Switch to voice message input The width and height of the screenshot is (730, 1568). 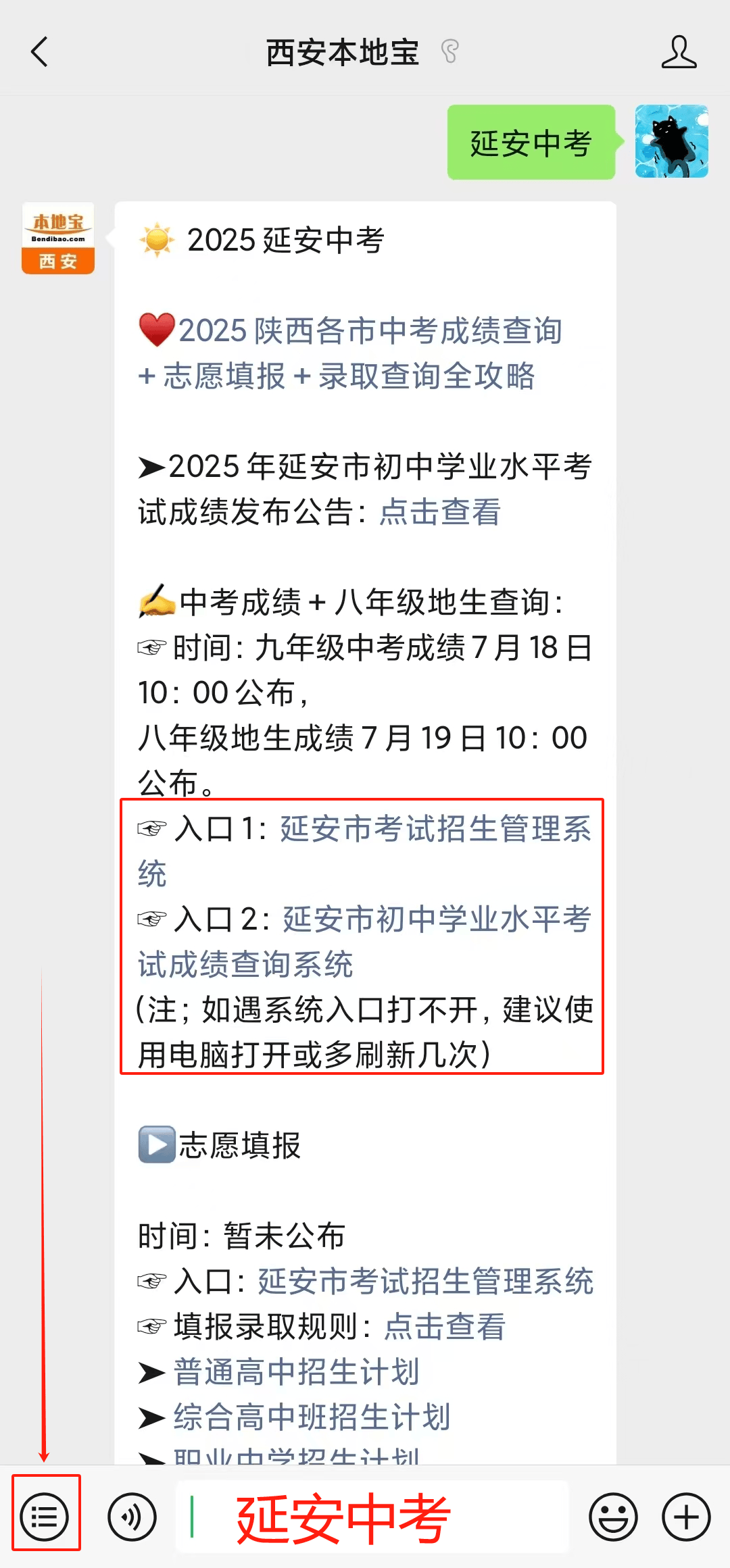[x=132, y=1517]
